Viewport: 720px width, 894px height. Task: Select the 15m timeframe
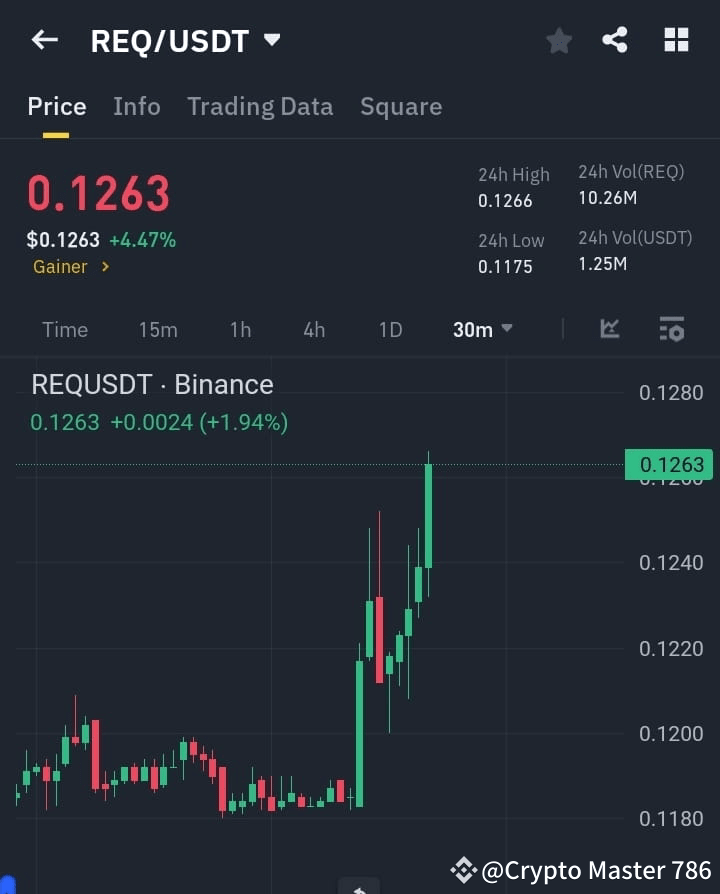(158, 329)
